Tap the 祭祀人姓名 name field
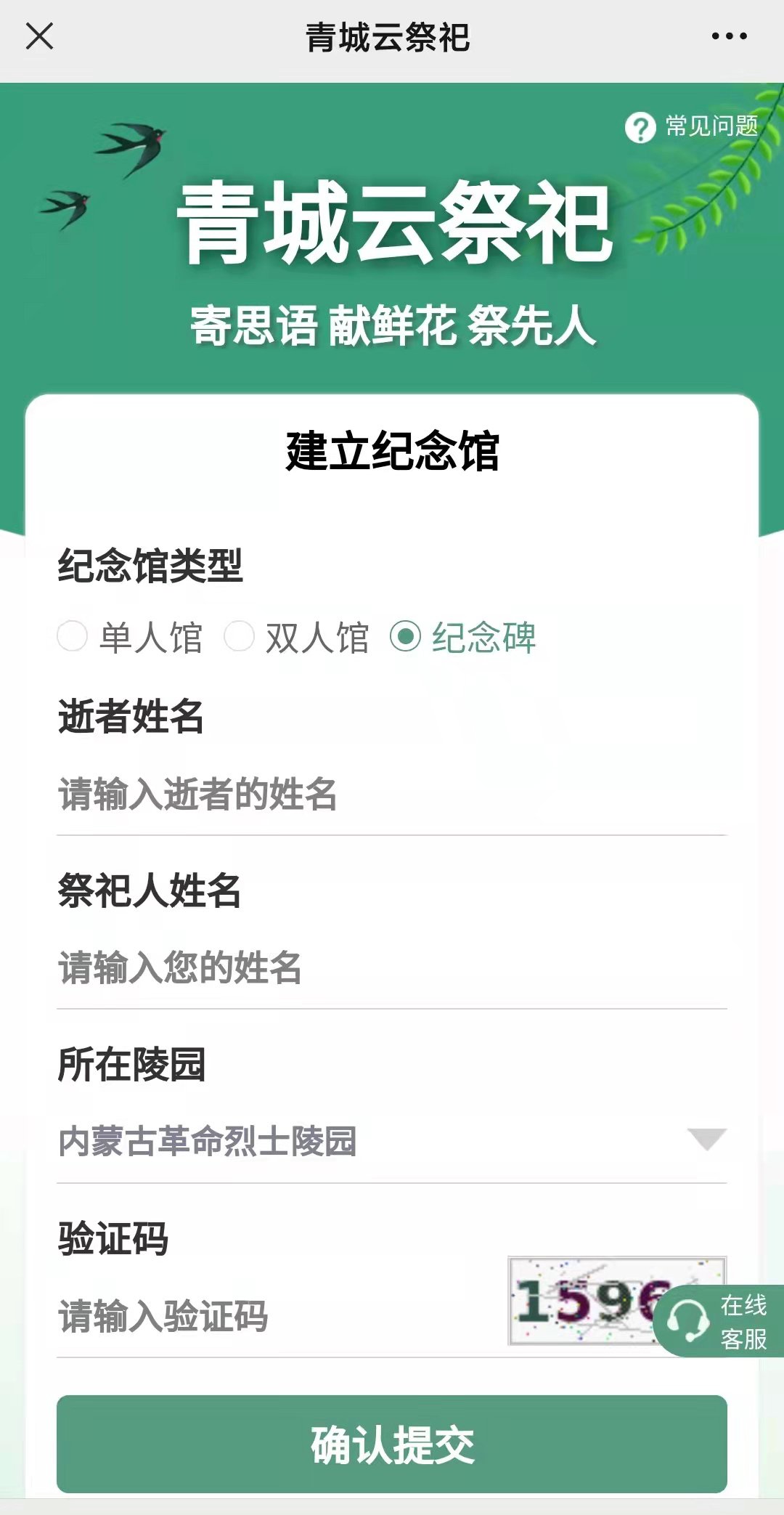The height and width of the screenshot is (1515, 784). click(392, 967)
